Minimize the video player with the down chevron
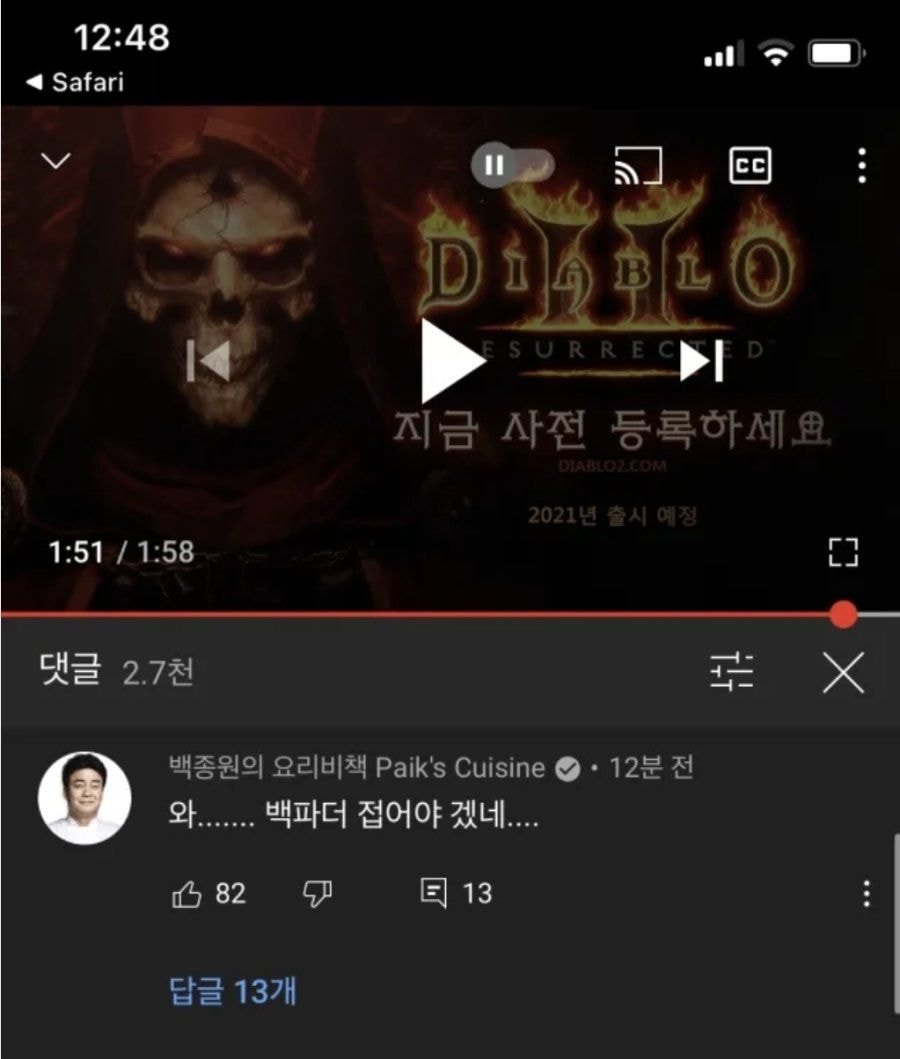 pyautogui.click(x=55, y=161)
